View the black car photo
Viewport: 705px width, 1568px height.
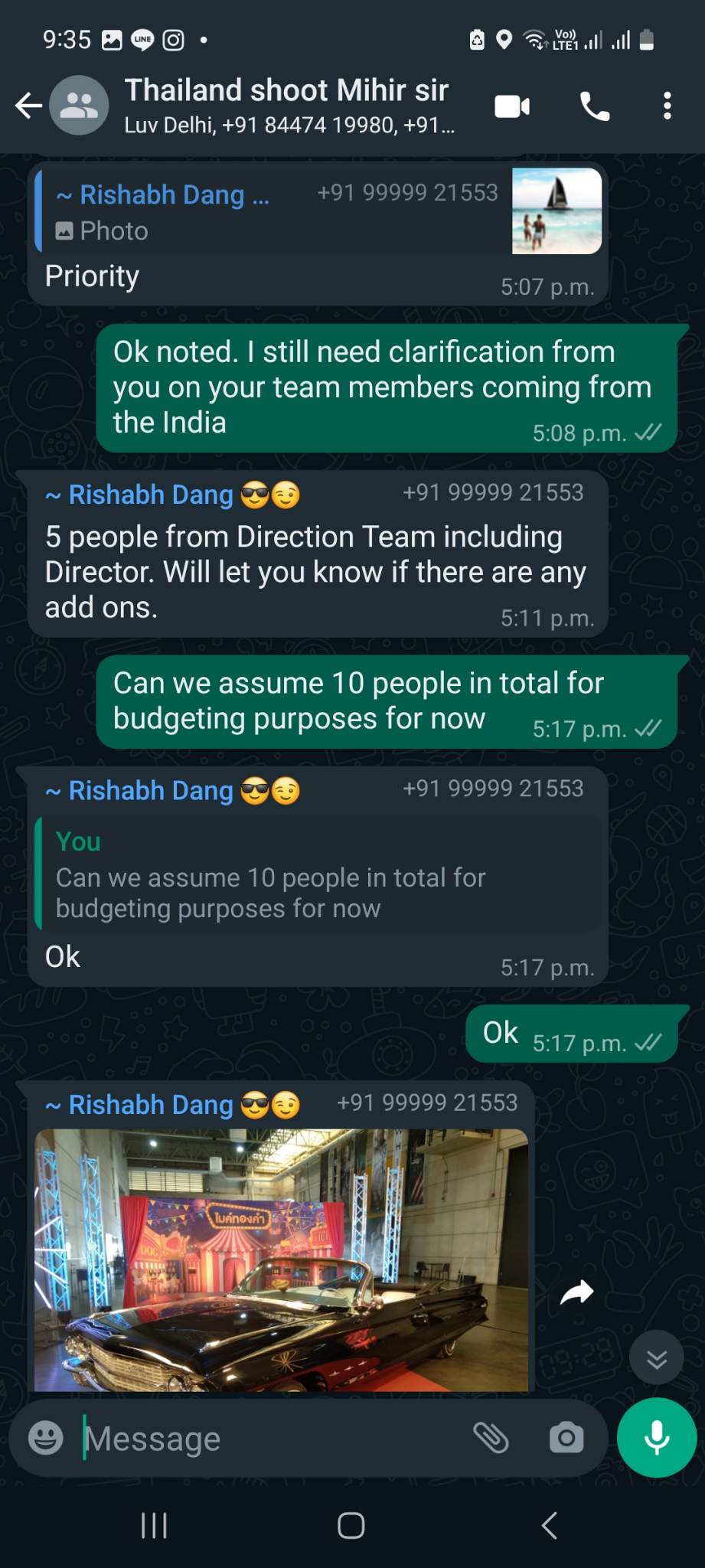coord(281,1259)
